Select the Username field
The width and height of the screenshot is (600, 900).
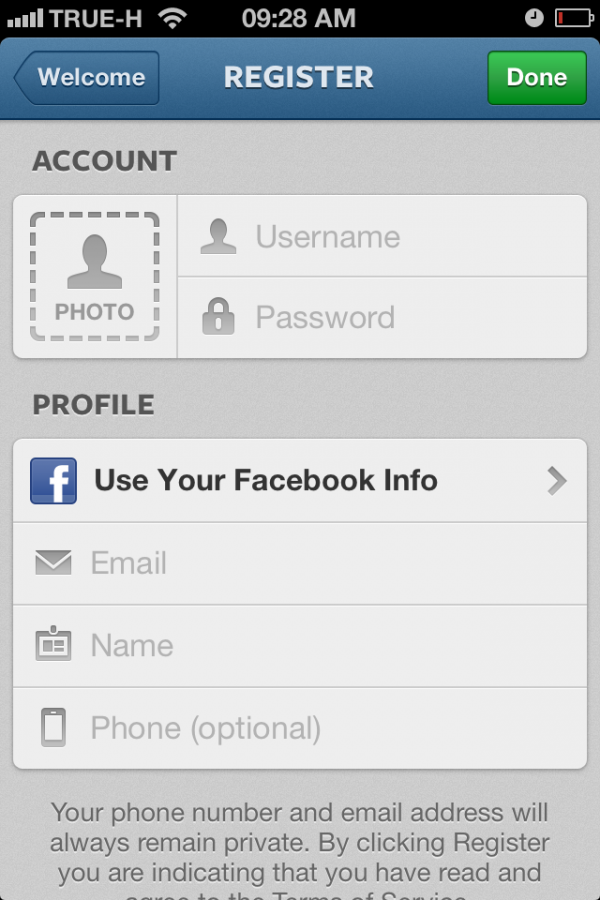click(x=382, y=237)
